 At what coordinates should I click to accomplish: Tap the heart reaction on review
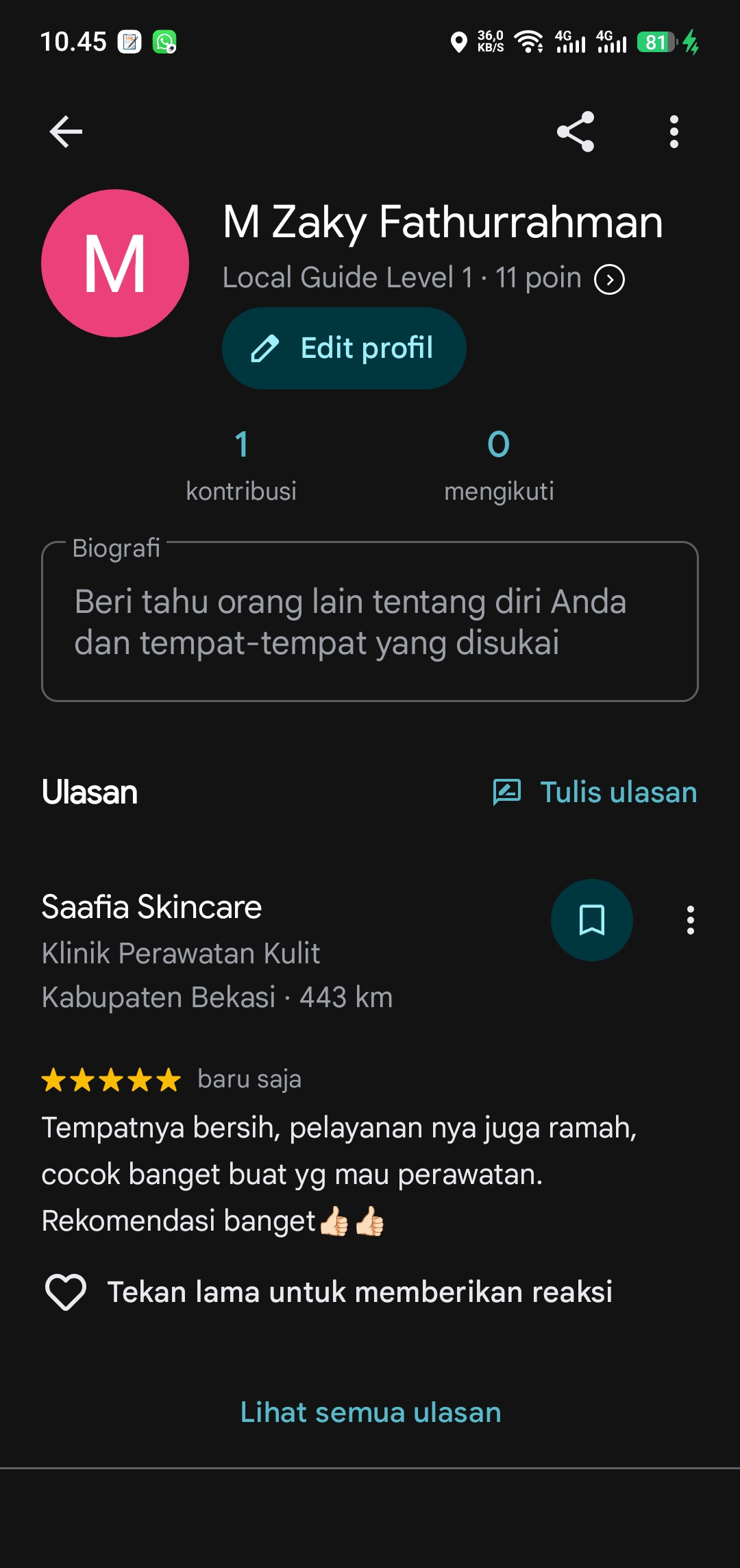click(66, 1292)
